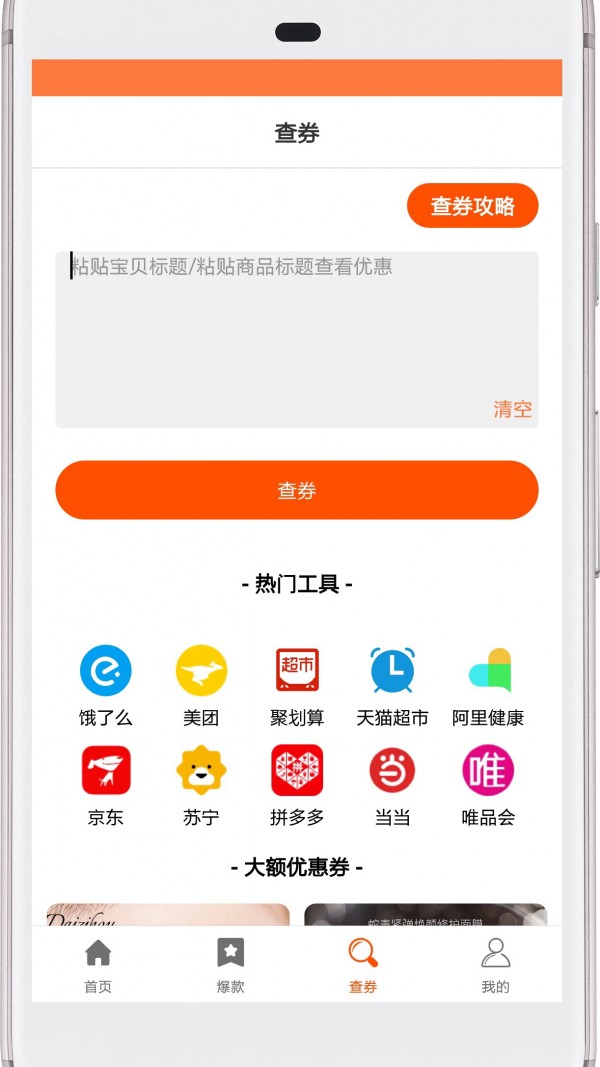The width and height of the screenshot is (600, 1067).
Task: Focus the paste product title field
Action: (x=296, y=330)
